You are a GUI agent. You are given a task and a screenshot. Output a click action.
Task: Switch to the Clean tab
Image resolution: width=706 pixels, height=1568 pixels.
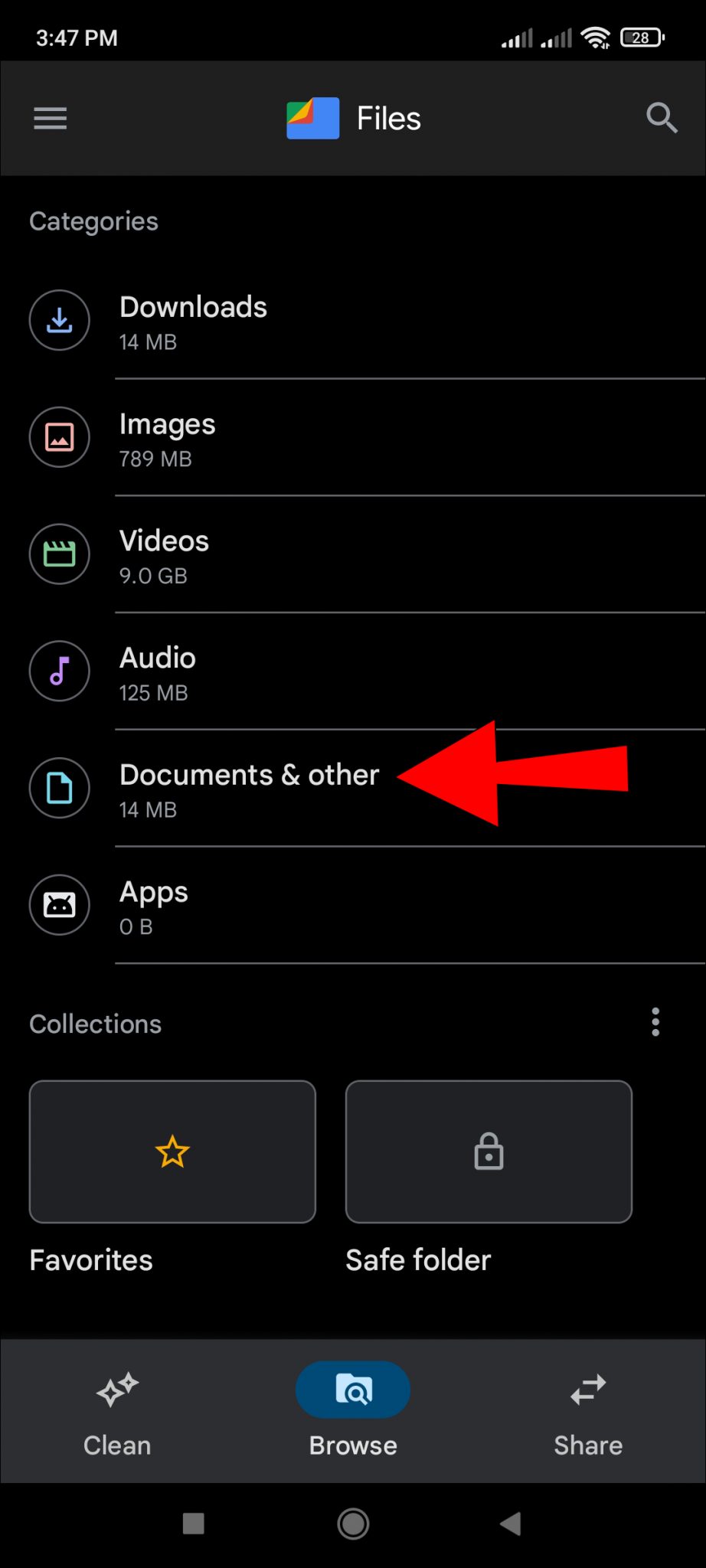click(116, 1413)
